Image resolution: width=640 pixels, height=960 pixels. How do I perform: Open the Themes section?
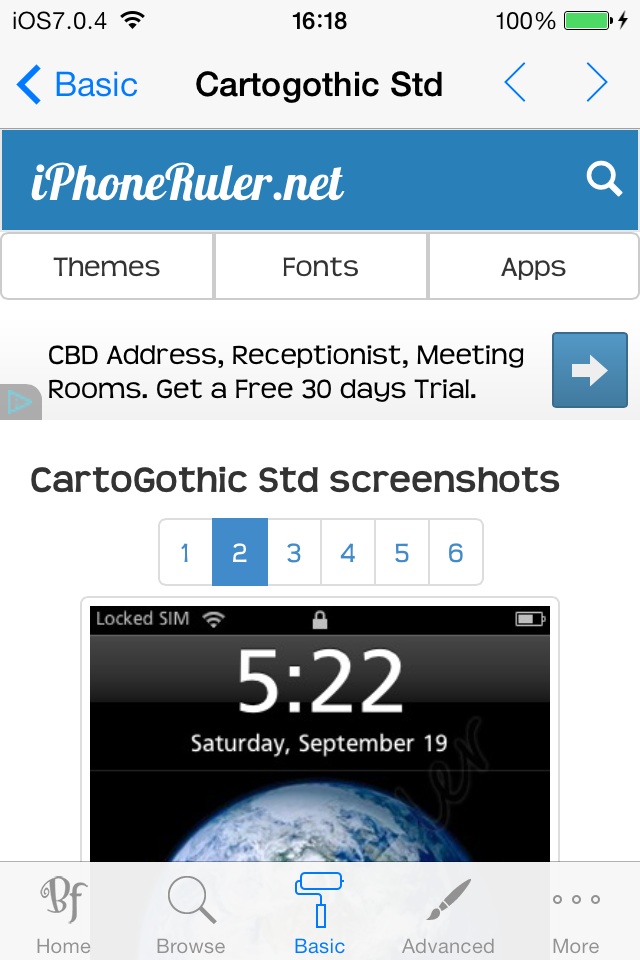(x=107, y=267)
